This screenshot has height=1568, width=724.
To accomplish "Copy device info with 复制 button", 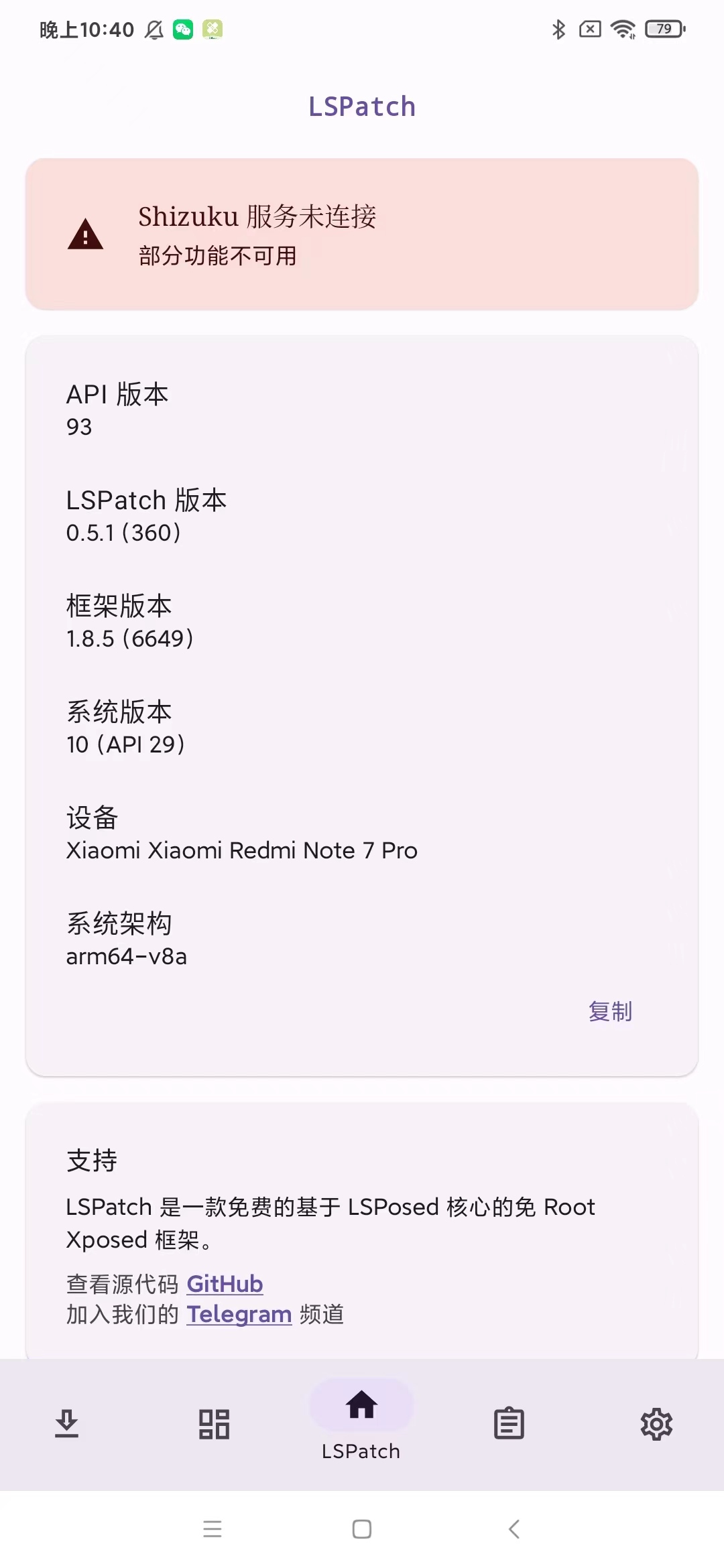I will 610,1011.
